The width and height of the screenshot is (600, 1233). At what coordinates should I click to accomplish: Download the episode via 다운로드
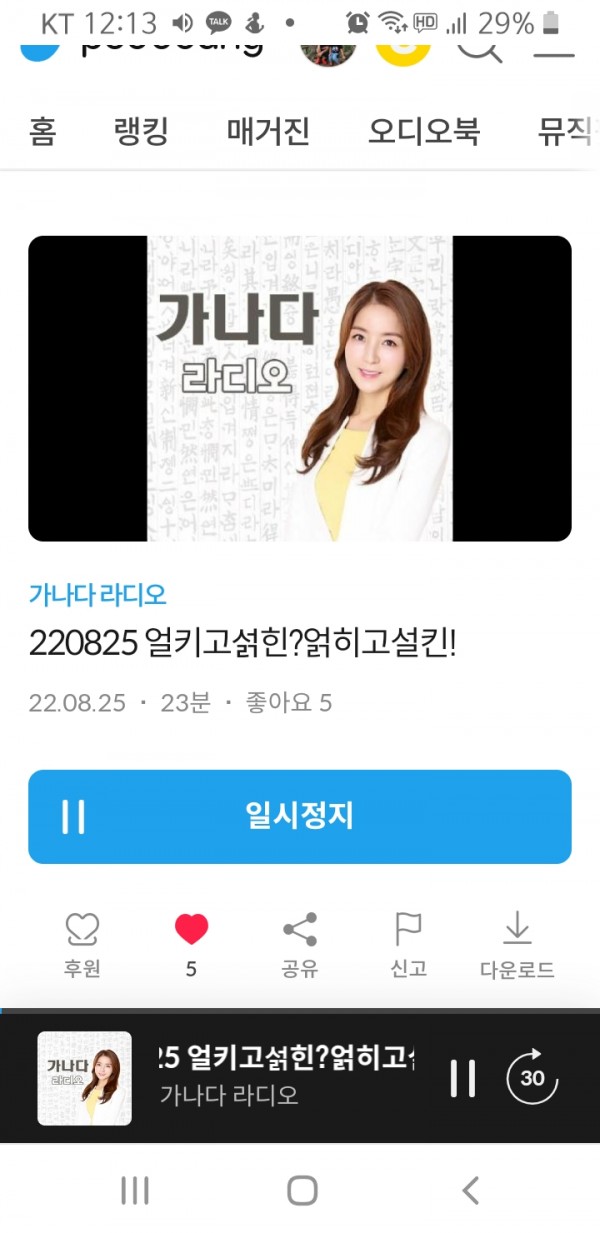click(x=517, y=942)
